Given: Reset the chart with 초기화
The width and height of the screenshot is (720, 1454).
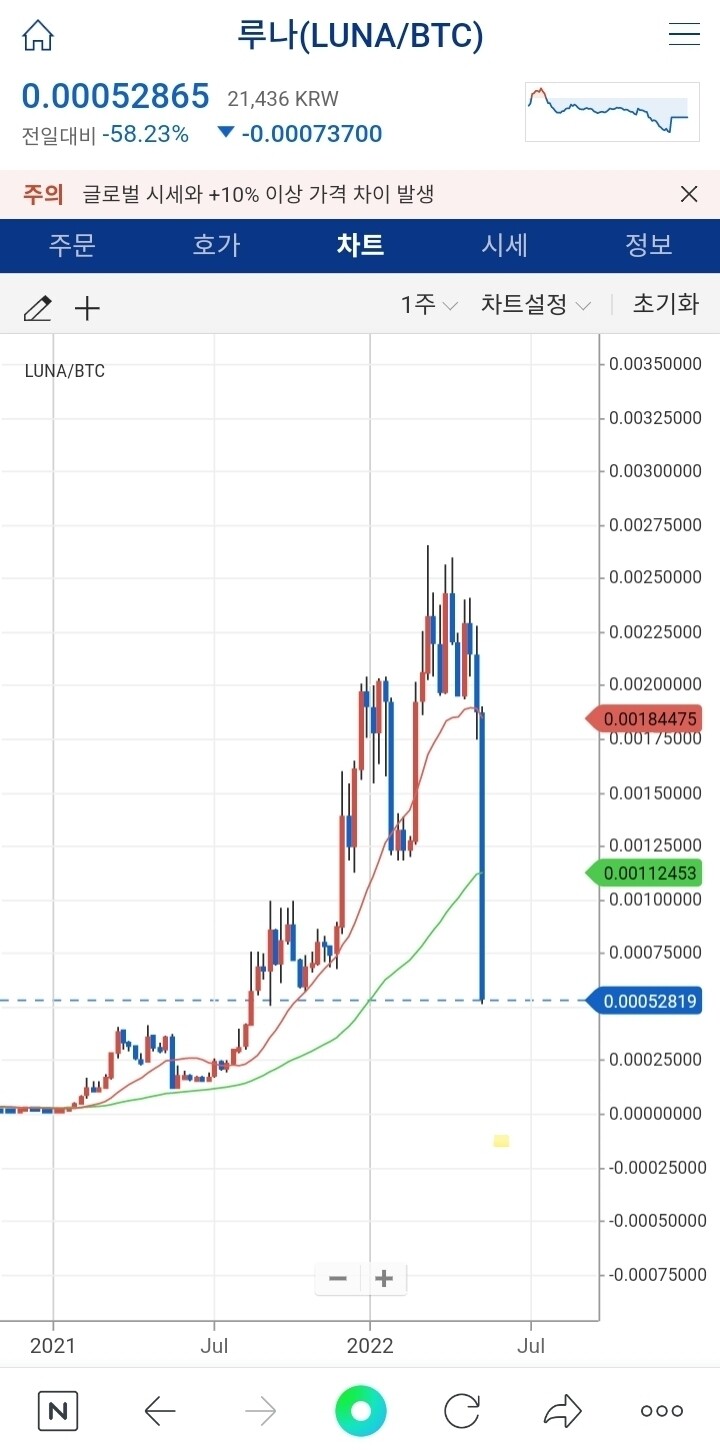Looking at the screenshot, I should (665, 304).
